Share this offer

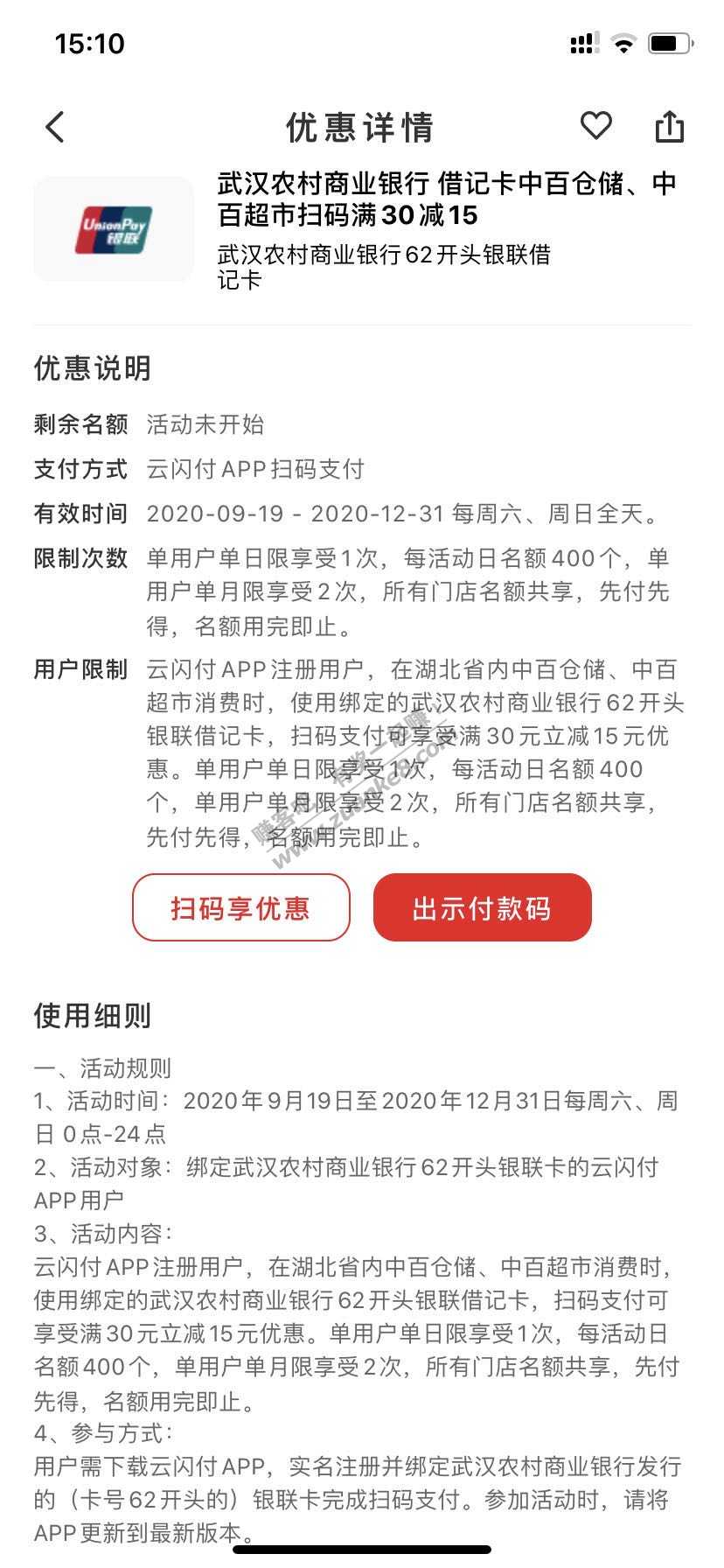click(670, 126)
